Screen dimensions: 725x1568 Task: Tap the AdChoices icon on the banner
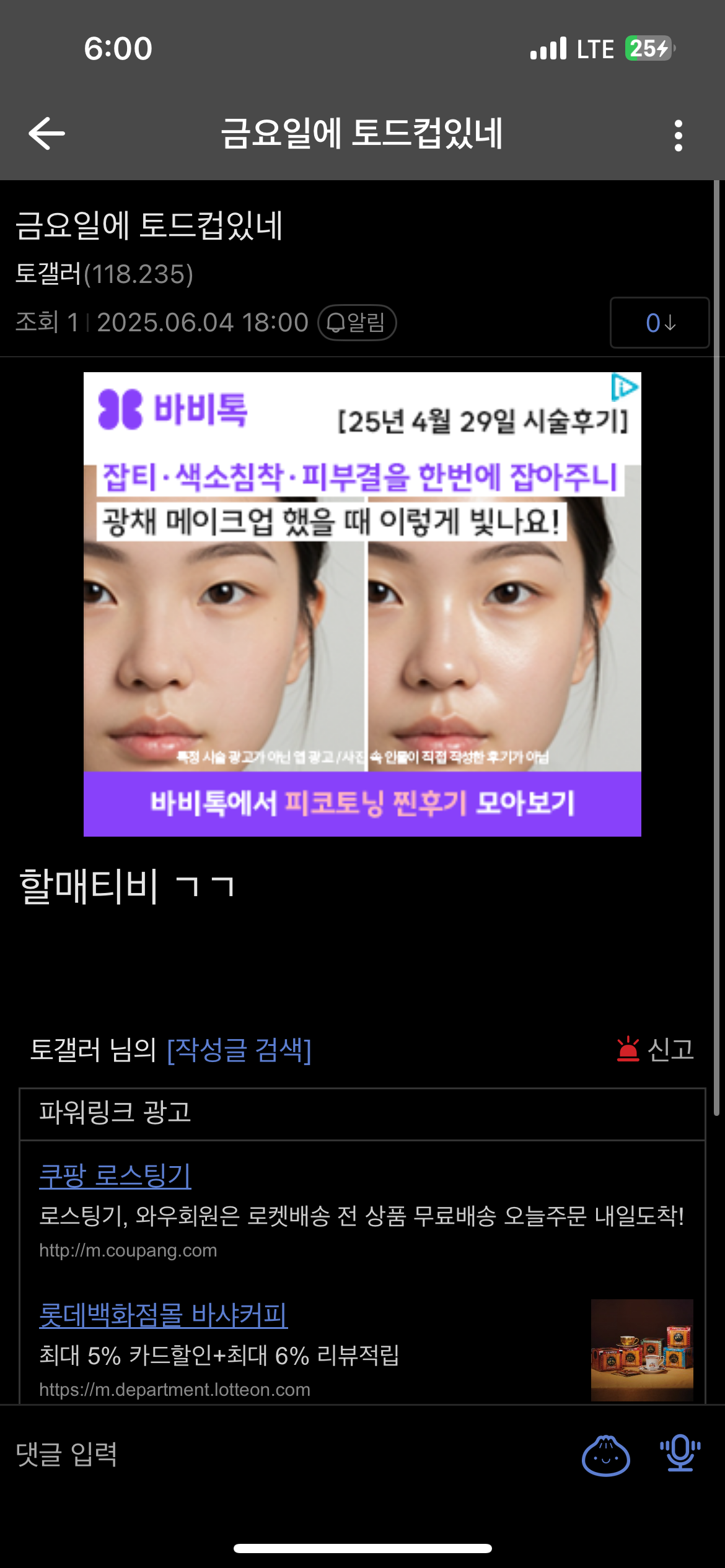pos(625,388)
